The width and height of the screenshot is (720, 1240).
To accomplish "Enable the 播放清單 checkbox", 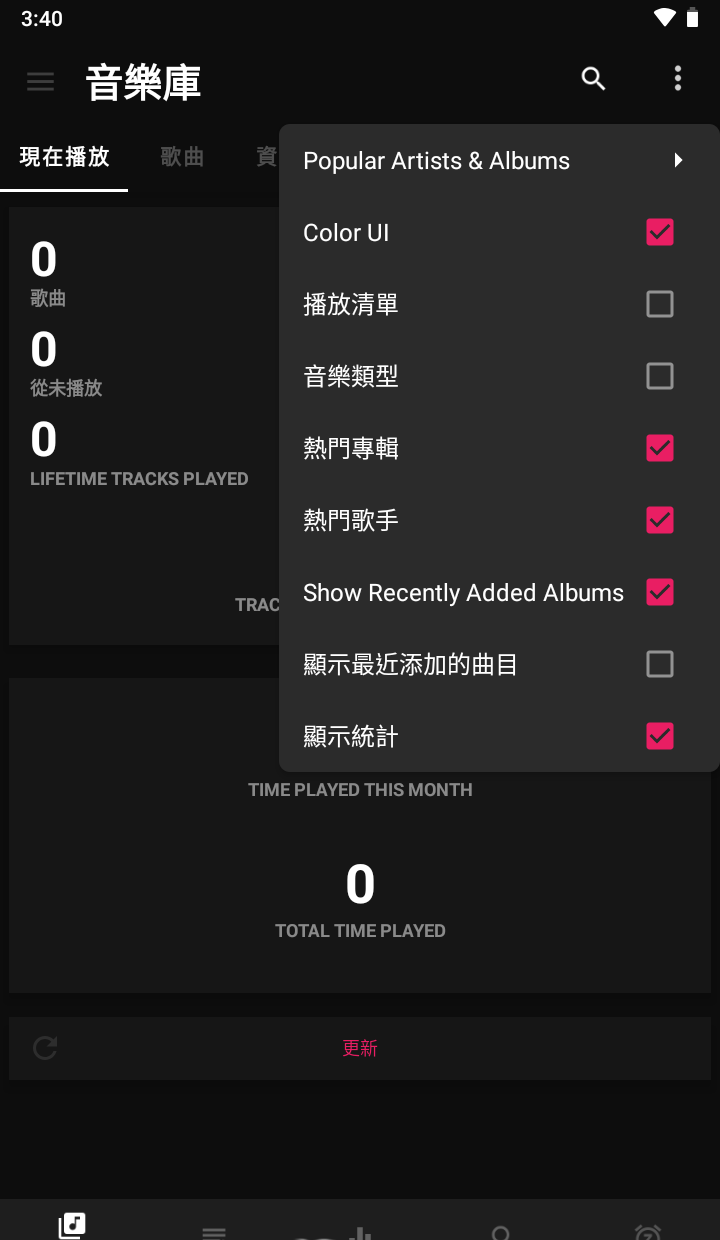I will coord(659,304).
